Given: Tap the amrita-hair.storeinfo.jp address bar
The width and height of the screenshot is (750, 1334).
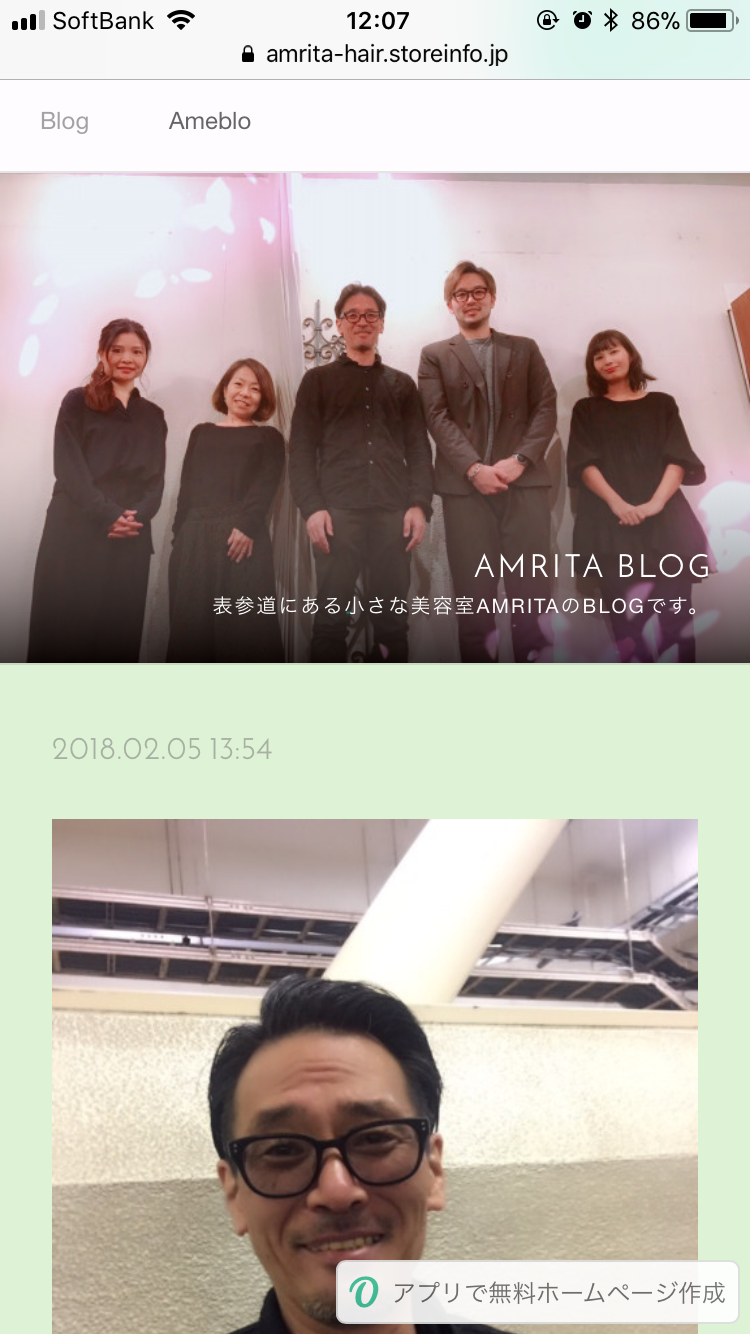Looking at the screenshot, I should pos(375,54).
